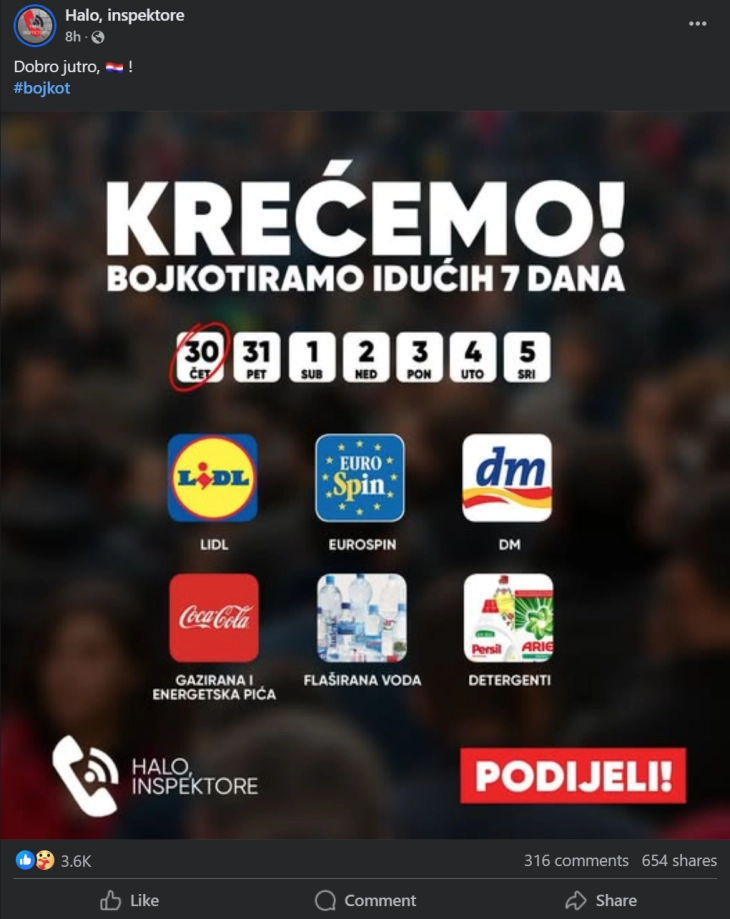Image resolution: width=730 pixels, height=919 pixels.
Task: Share this post
Action: tap(600, 900)
